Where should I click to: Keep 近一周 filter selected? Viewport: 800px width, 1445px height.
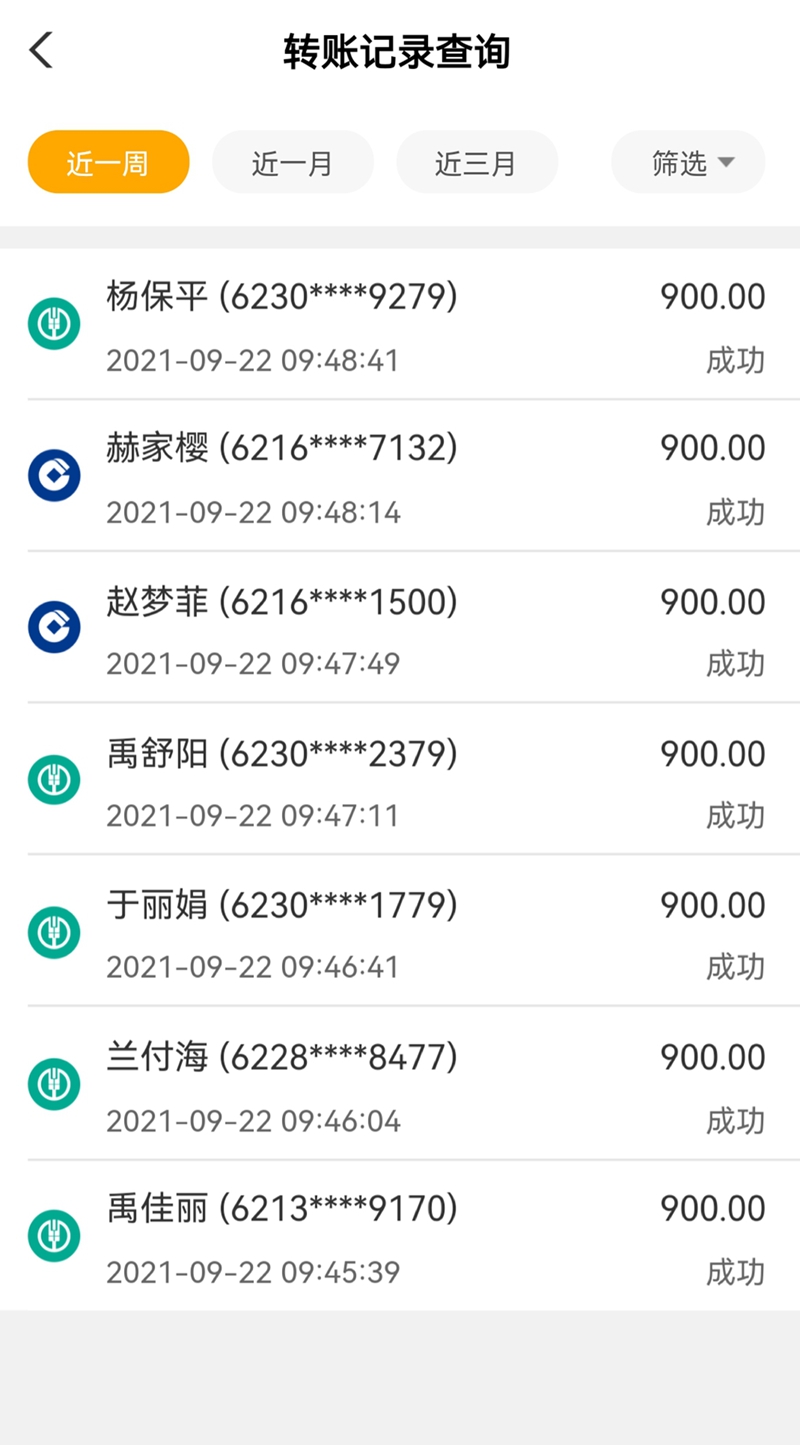108,161
